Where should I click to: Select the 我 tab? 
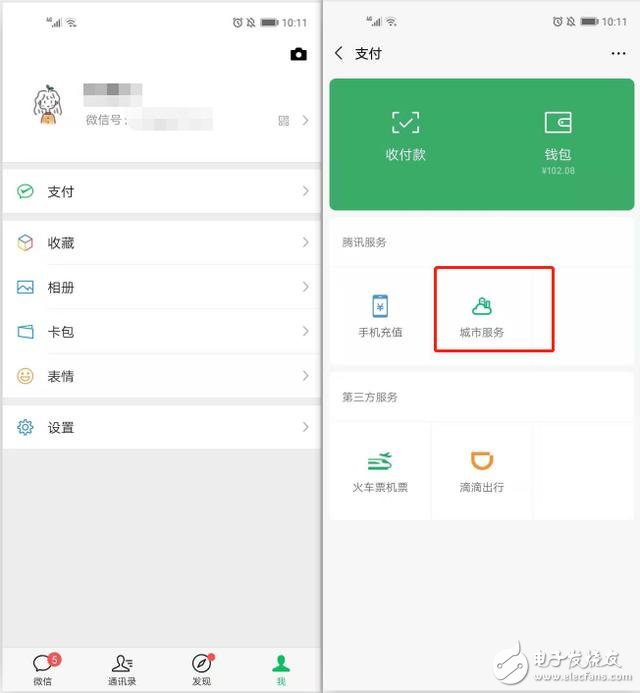click(x=281, y=668)
